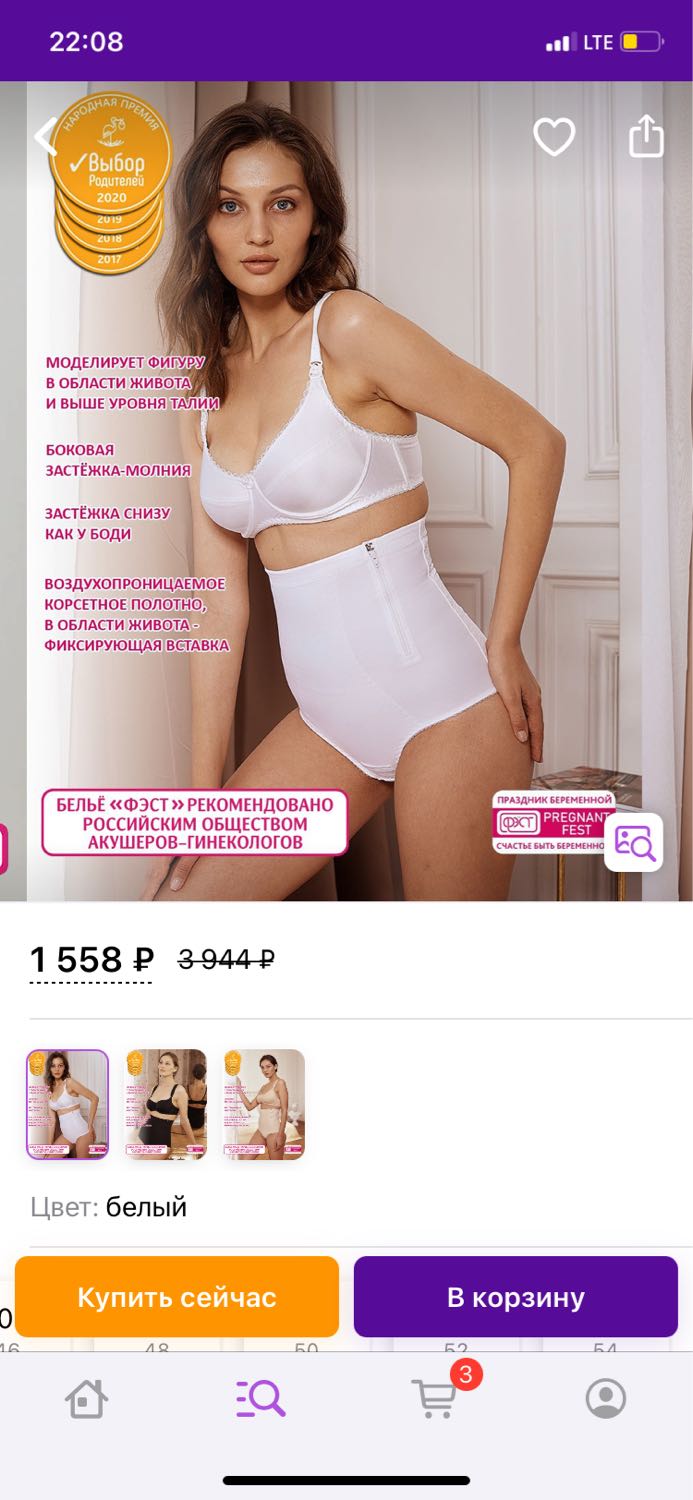Open the shopping cart tab
Screen dimensions: 693x1500
tap(435, 1398)
